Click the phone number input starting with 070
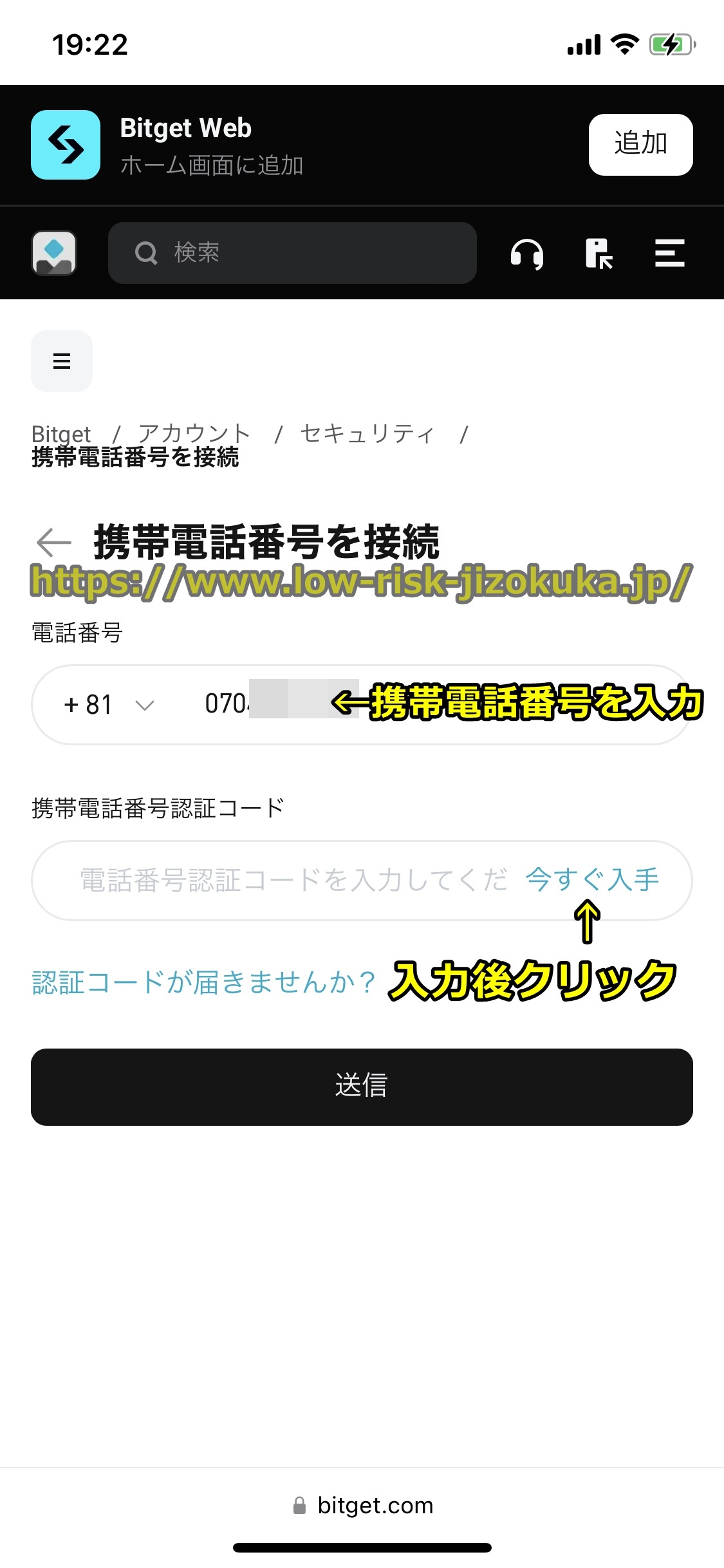The width and height of the screenshot is (724, 1568). pos(257,704)
